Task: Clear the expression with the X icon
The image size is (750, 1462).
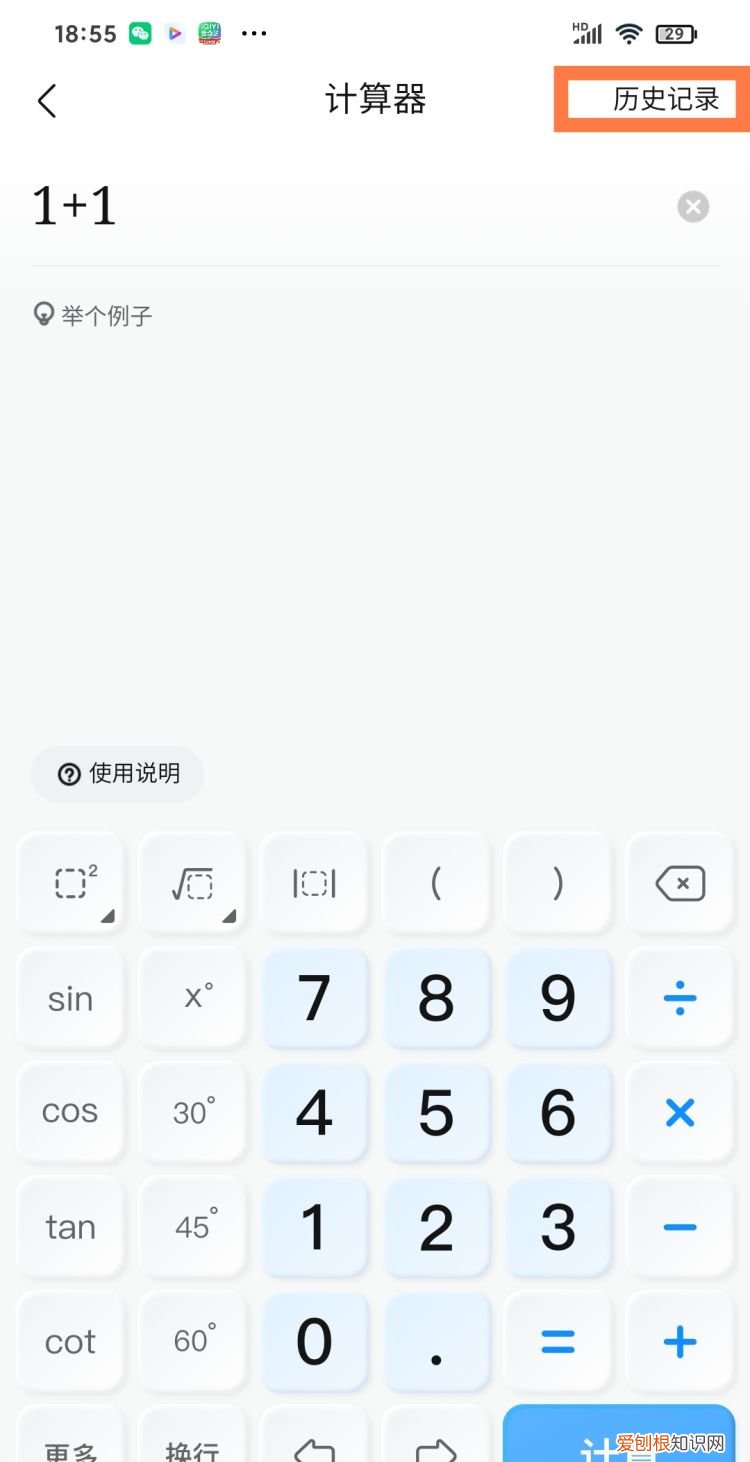Action: 692,207
